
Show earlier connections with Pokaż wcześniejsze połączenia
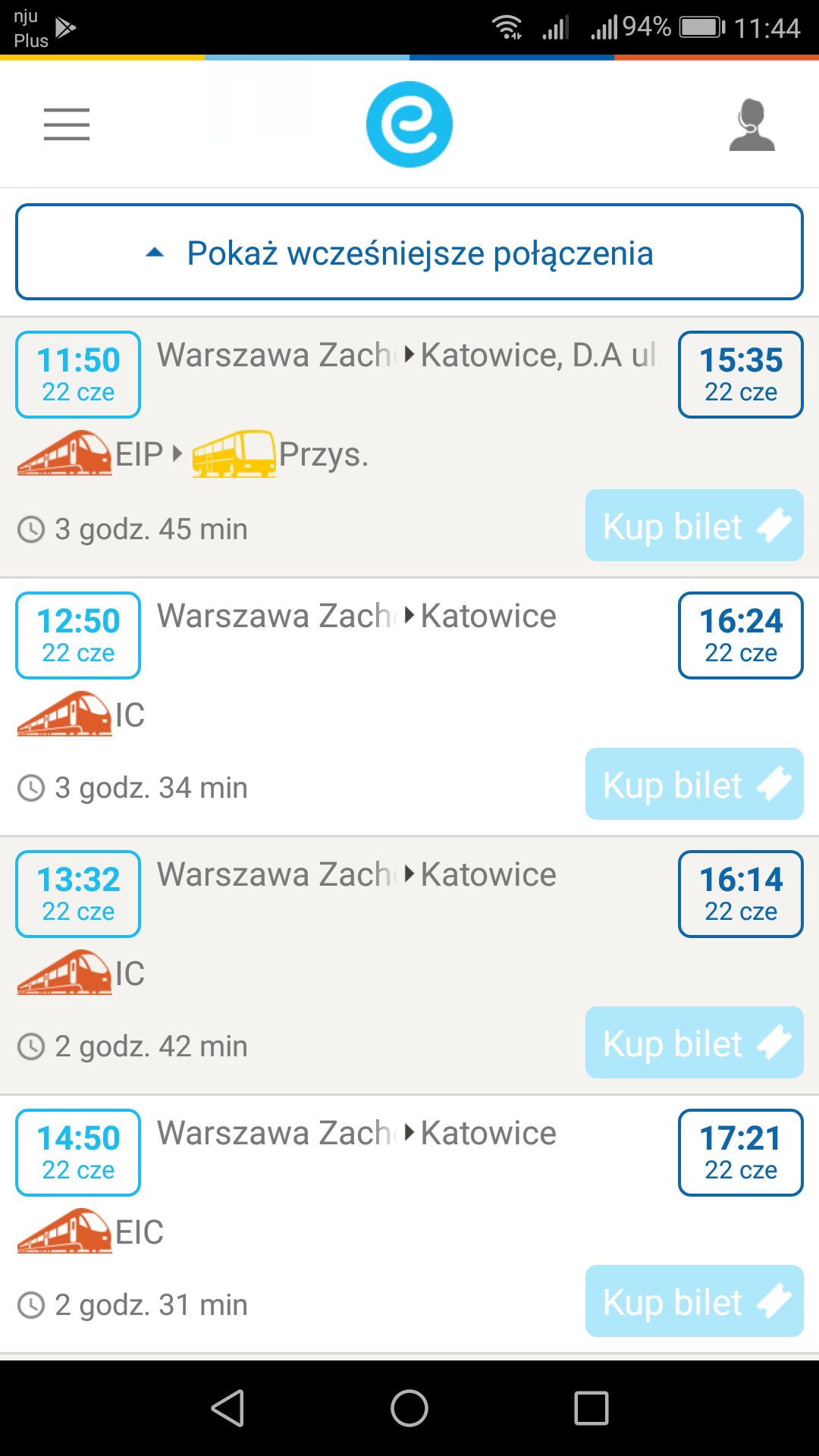click(409, 252)
